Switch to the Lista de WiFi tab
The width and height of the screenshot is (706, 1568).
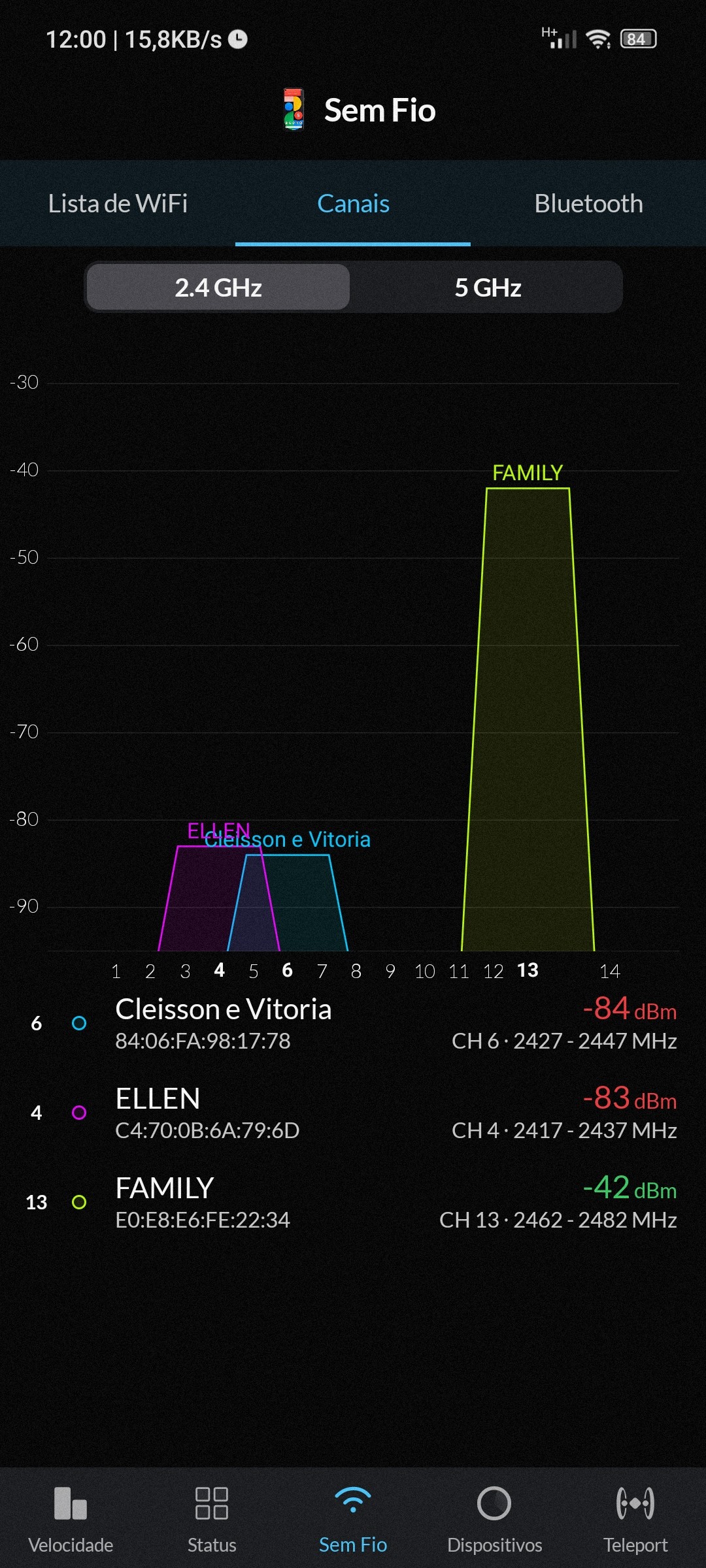[118, 204]
